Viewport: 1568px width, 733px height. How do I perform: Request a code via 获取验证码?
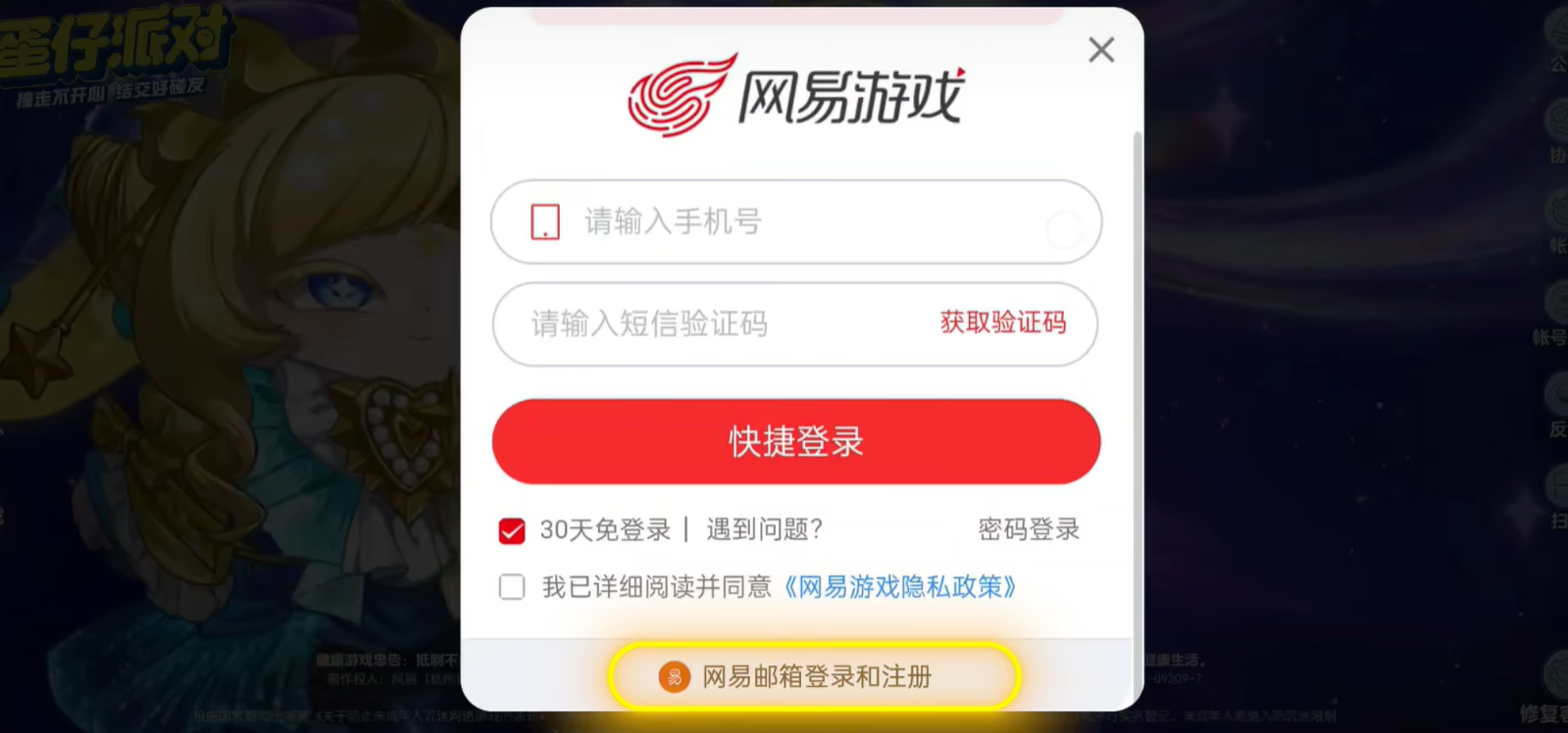pyautogui.click(x=1002, y=323)
